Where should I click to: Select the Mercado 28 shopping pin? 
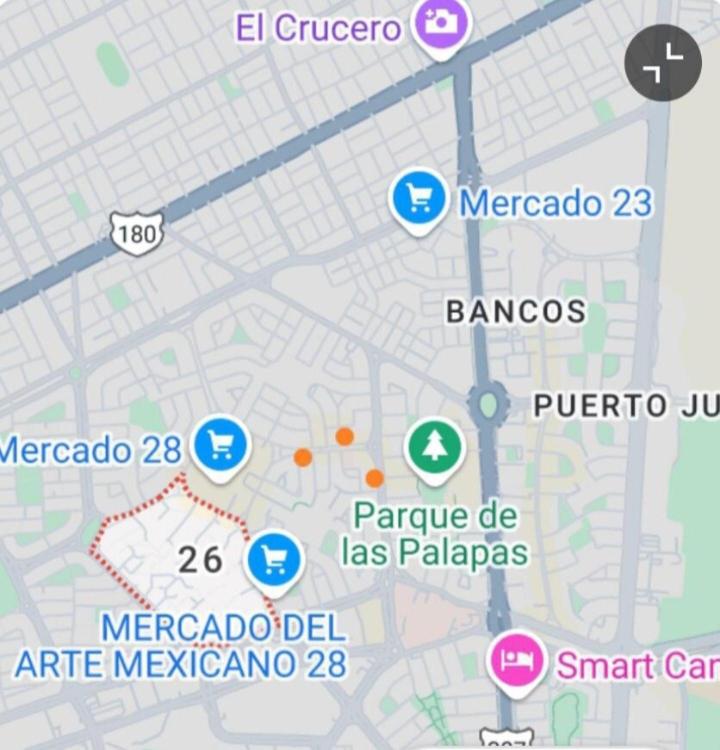coord(220,445)
